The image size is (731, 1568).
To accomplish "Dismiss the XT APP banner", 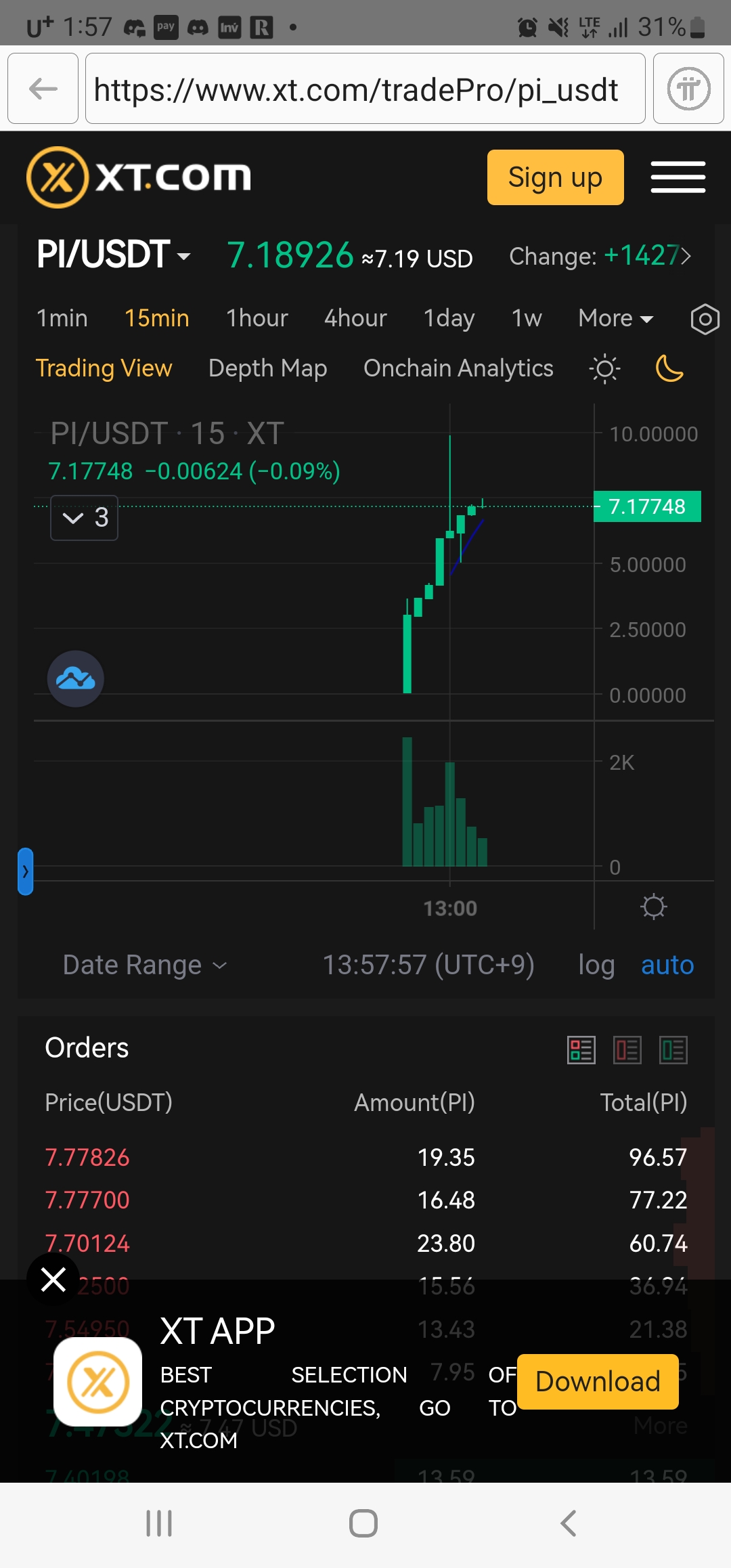I will (53, 1280).
